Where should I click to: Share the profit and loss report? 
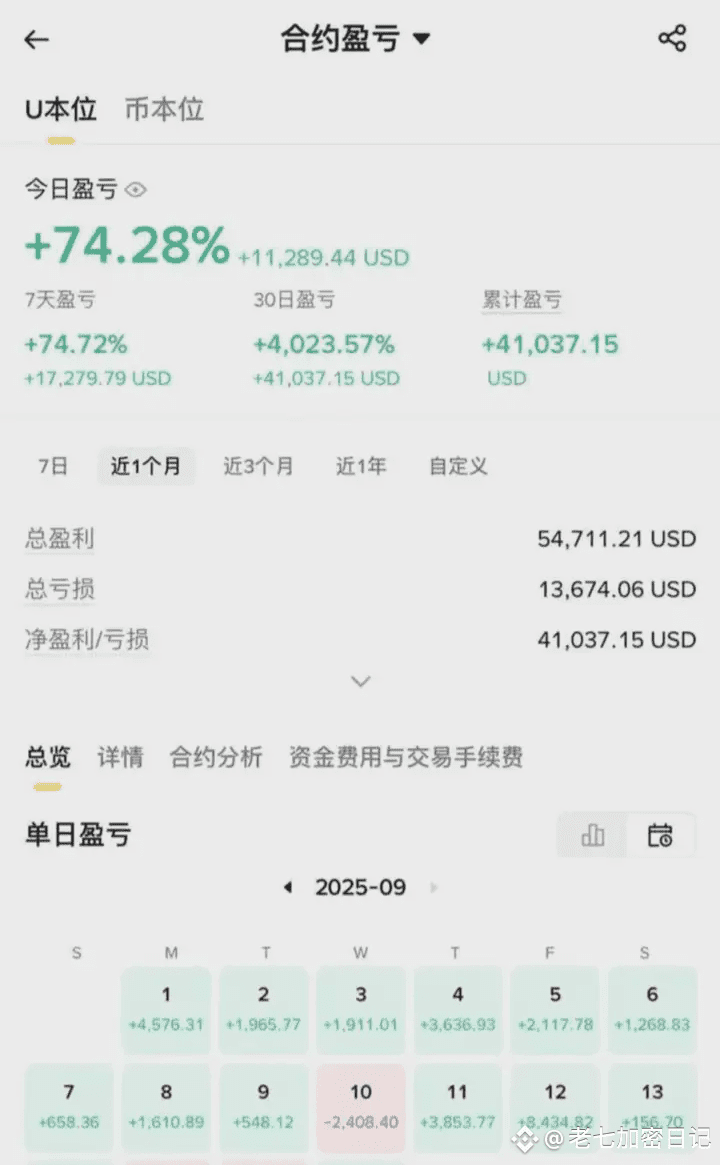672,39
